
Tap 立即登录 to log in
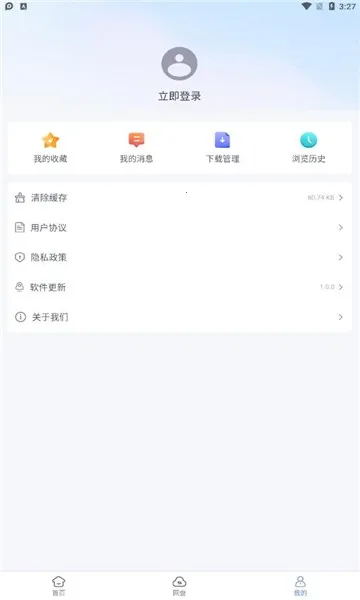[179, 96]
